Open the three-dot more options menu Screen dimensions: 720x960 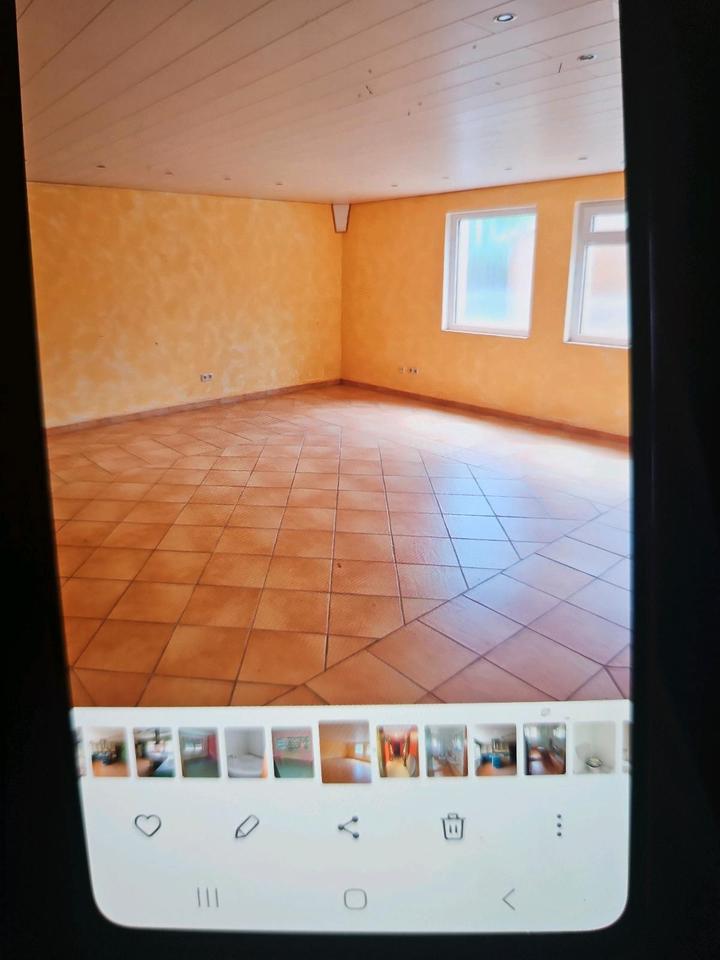(558, 825)
